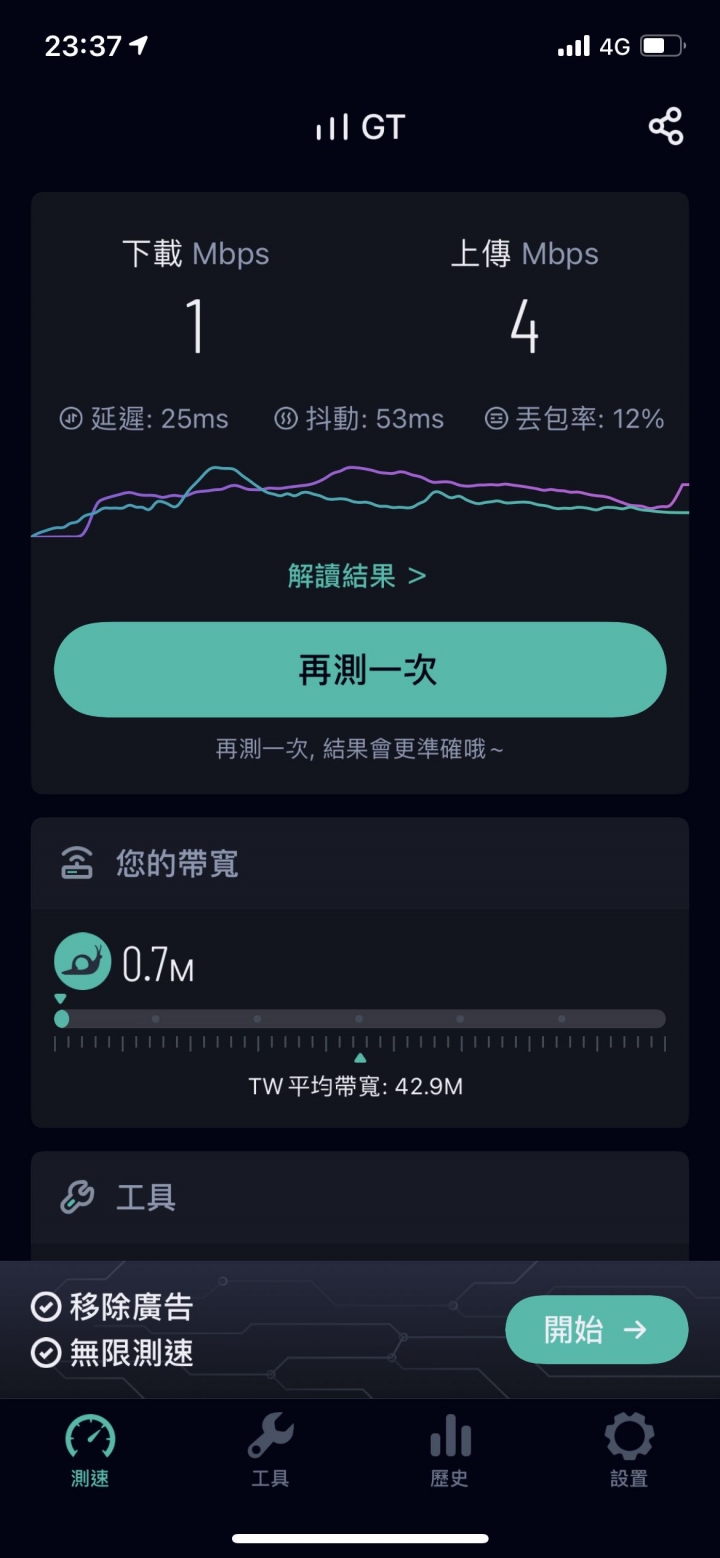The width and height of the screenshot is (720, 1558).
Task: Switch to the 測速 tab
Action: 90,1452
